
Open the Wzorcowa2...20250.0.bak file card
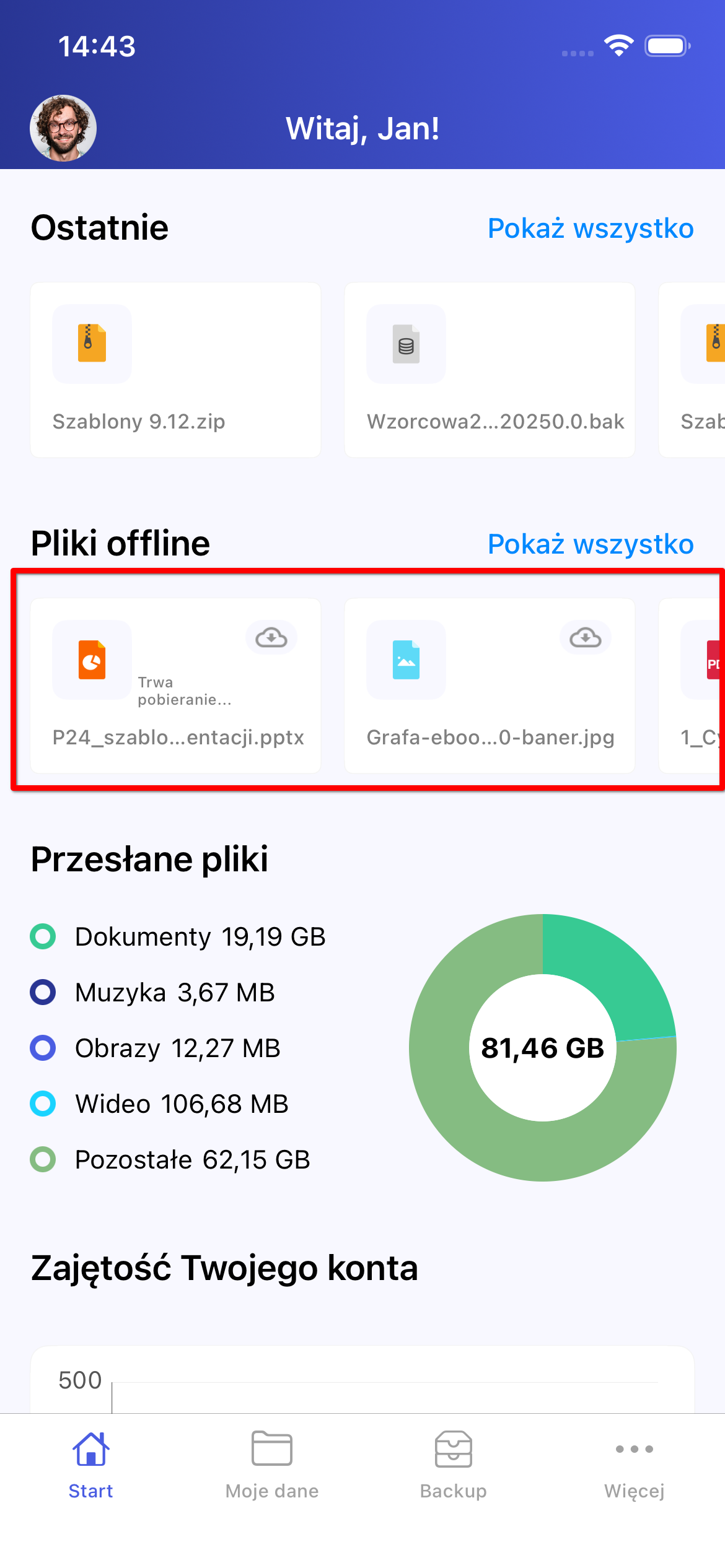489,370
